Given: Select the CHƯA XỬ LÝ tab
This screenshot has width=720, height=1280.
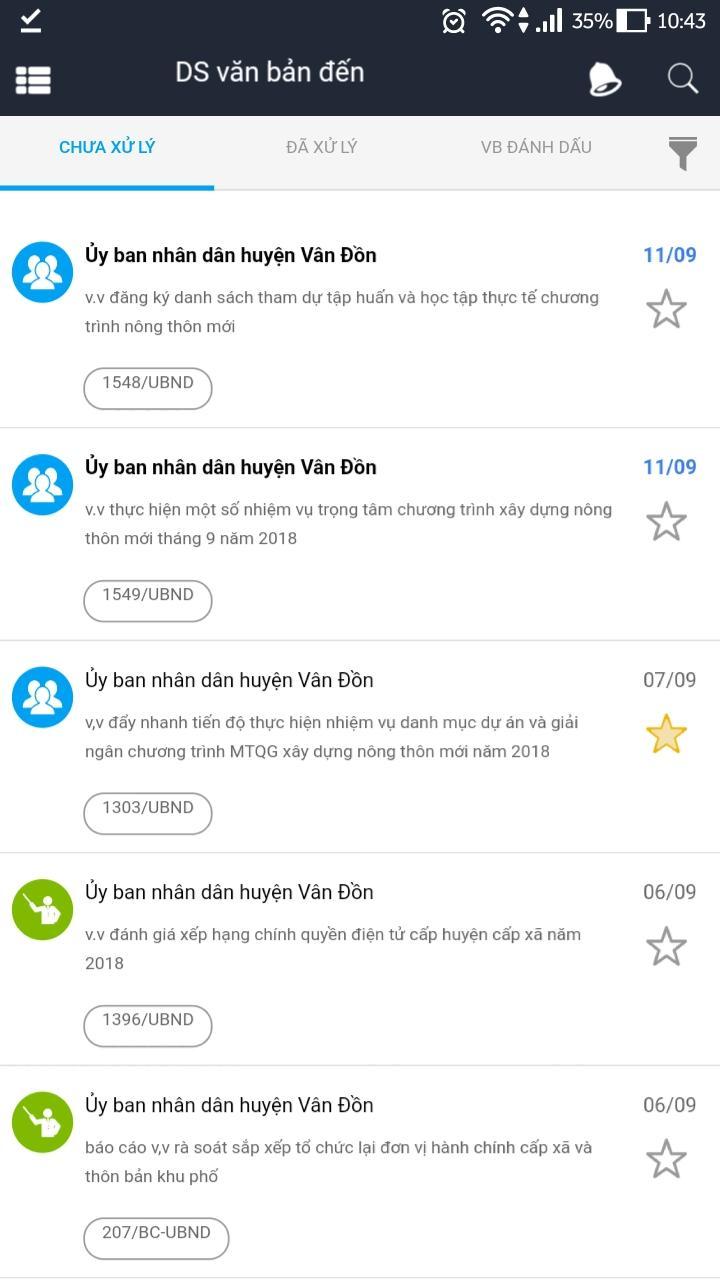Looking at the screenshot, I should (x=107, y=148).
